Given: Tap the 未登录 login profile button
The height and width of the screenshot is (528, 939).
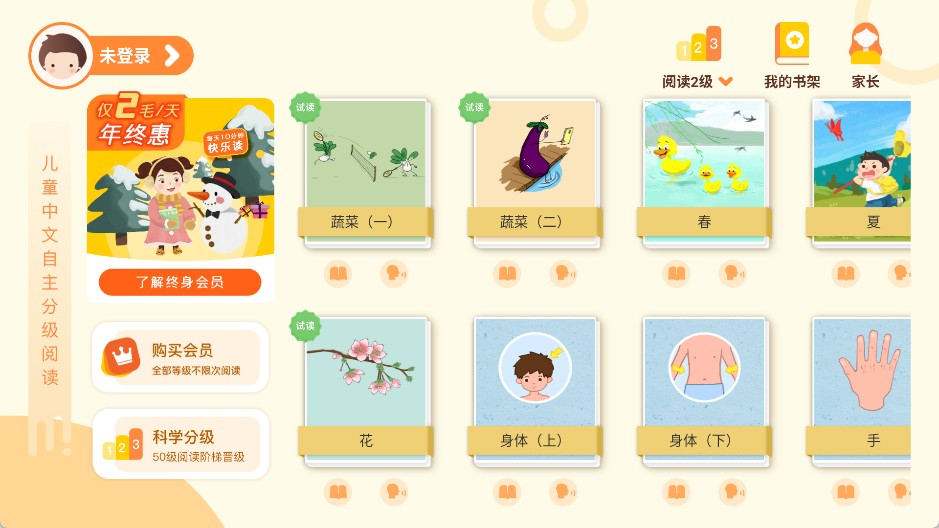Looking at the screenshot, I should [112, 56].
